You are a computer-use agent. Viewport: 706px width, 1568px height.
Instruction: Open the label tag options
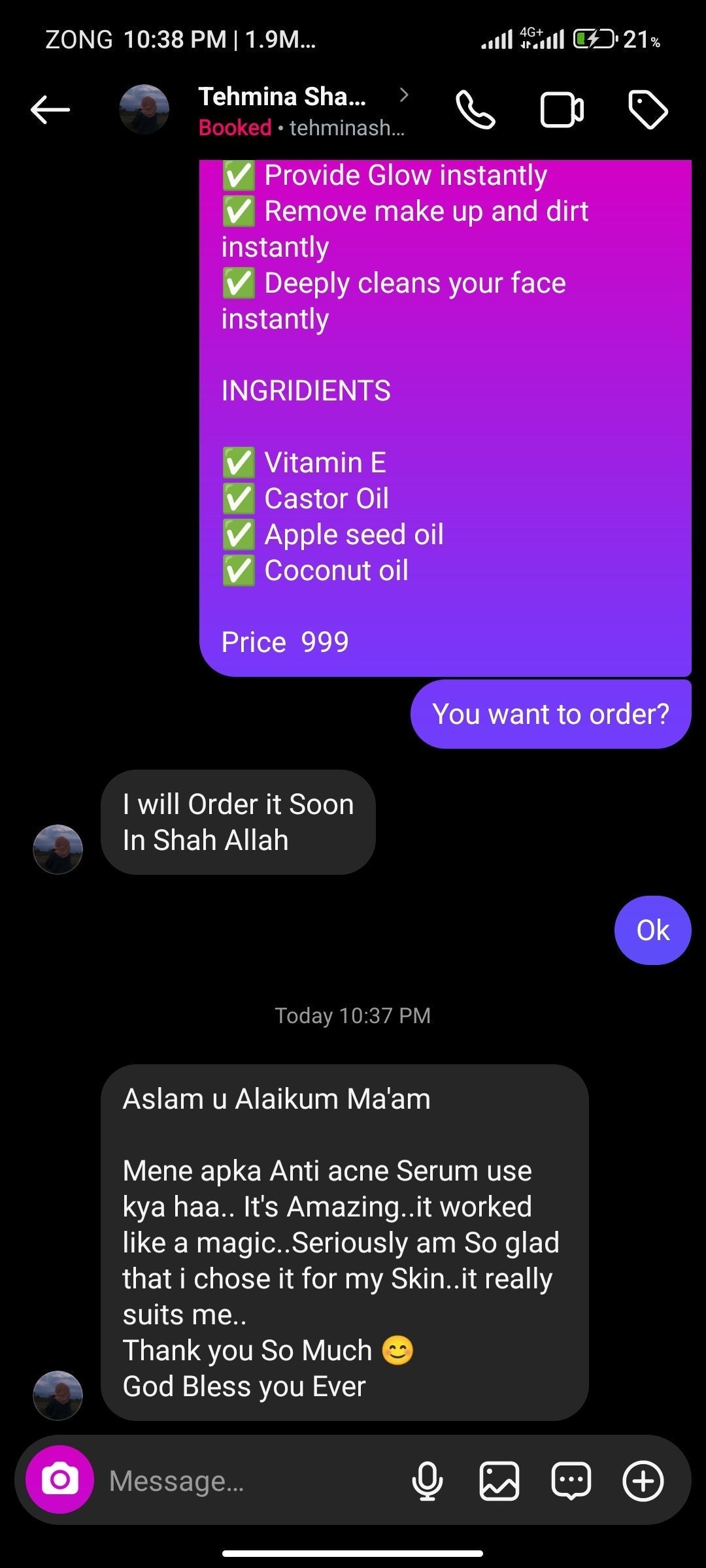pyautogui.click(x=647, y=110)
